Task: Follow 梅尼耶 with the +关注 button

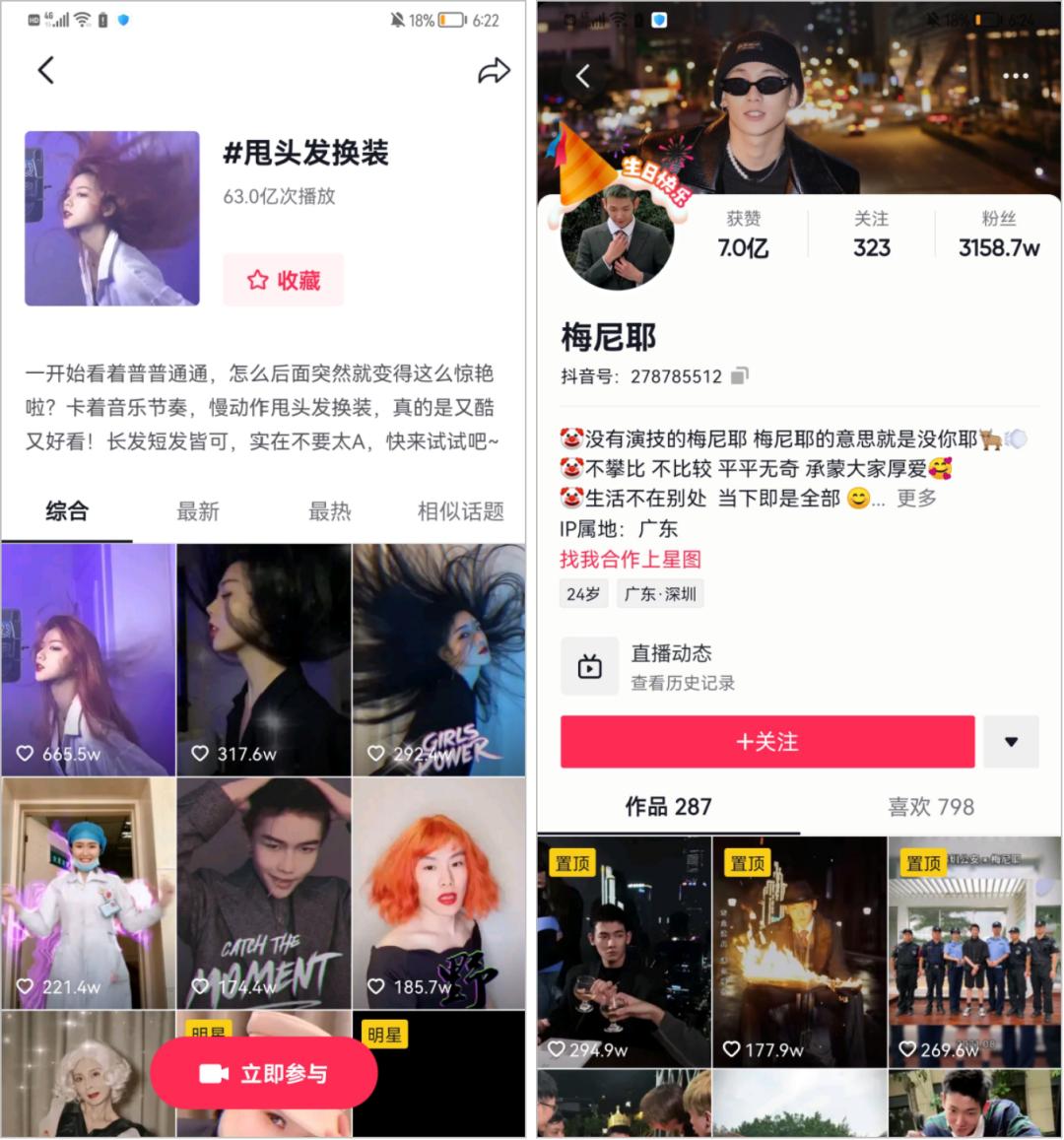Action: pos(766,742)
